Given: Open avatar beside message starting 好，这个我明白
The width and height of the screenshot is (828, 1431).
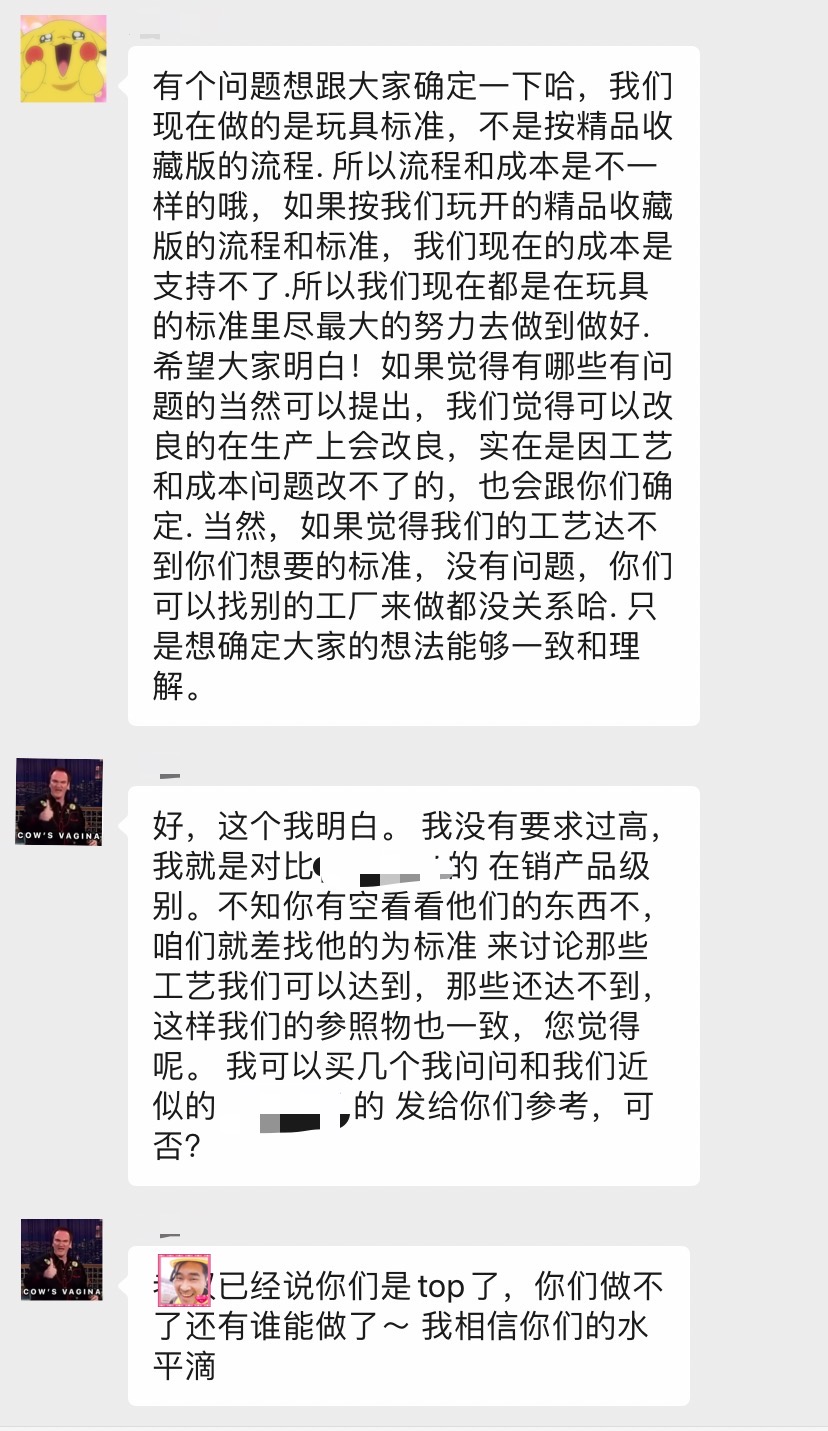Looking at the screenshot, I should (x=59, y=802).
